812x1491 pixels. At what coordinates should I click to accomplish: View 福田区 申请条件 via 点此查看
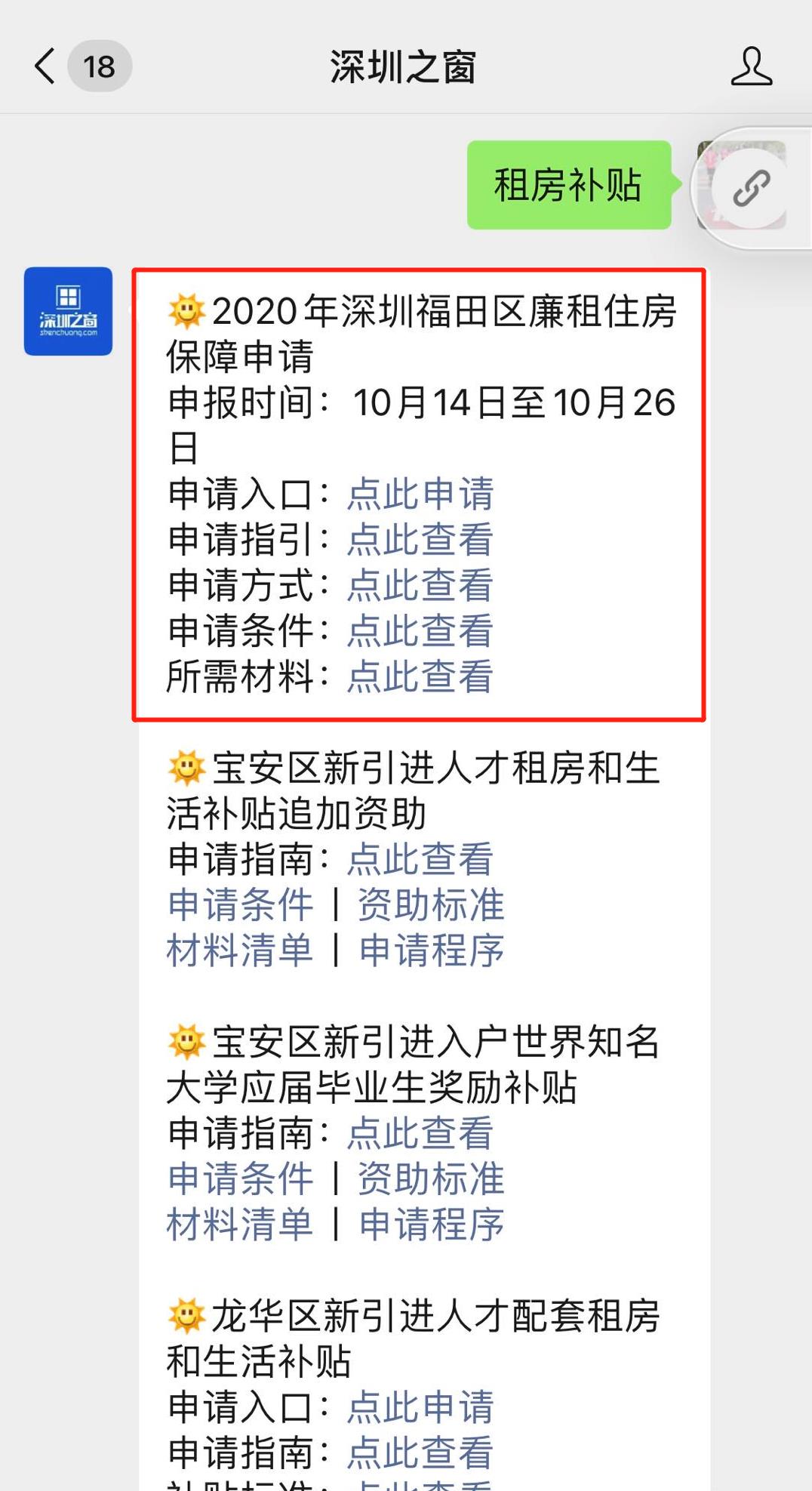click(x=420, y=631)
